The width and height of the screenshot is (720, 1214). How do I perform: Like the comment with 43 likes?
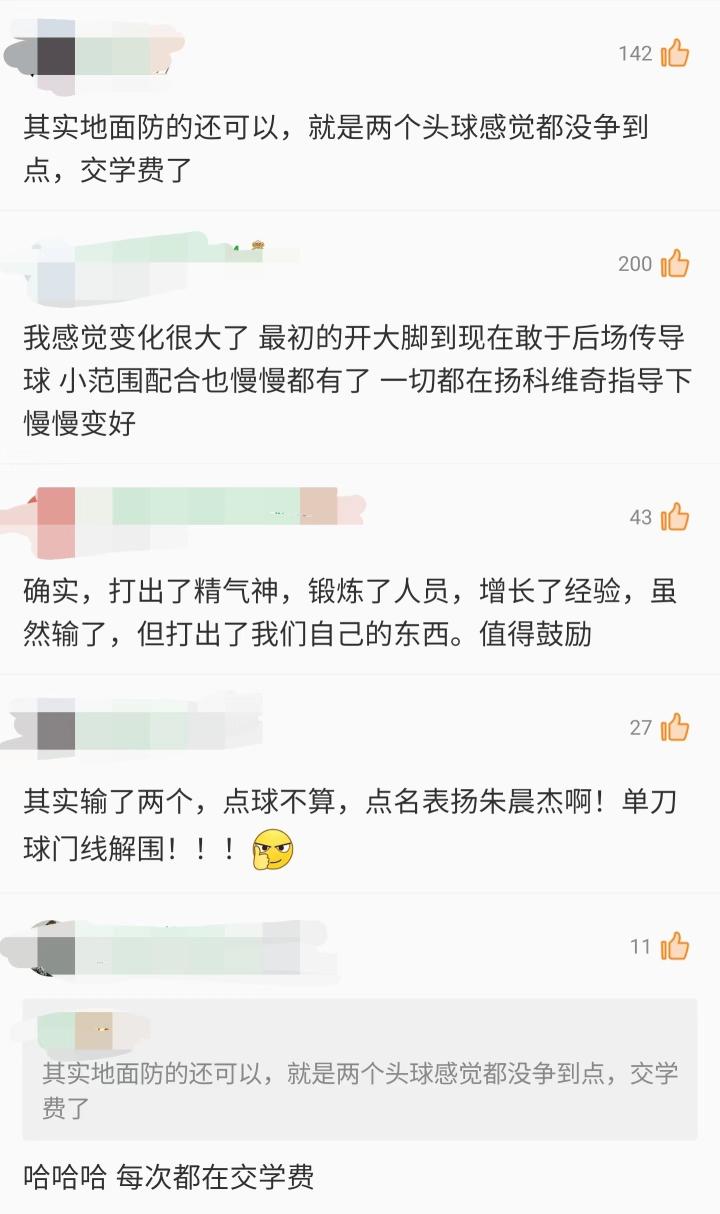coord(675,517)
